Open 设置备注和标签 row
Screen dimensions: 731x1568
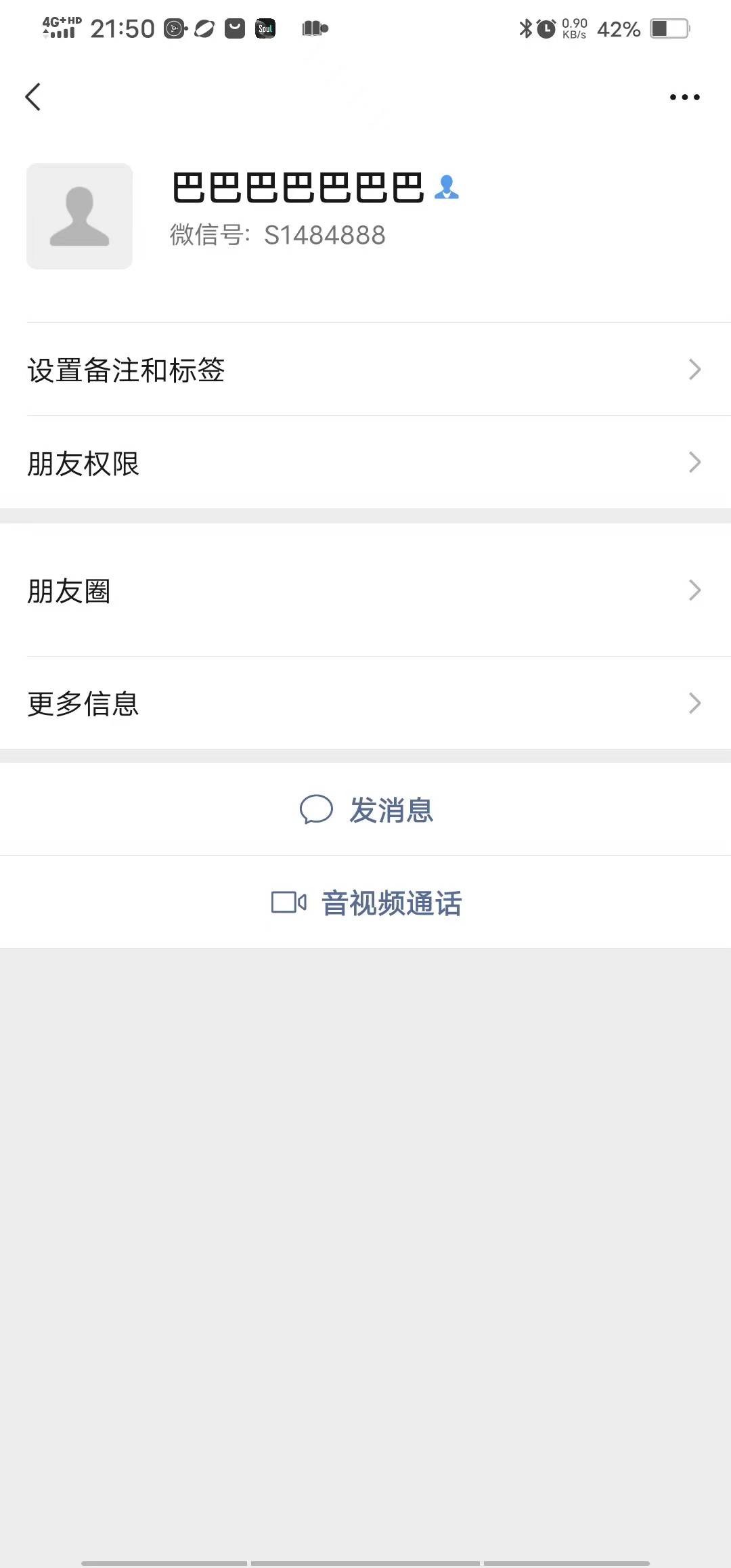coord(365,370)
